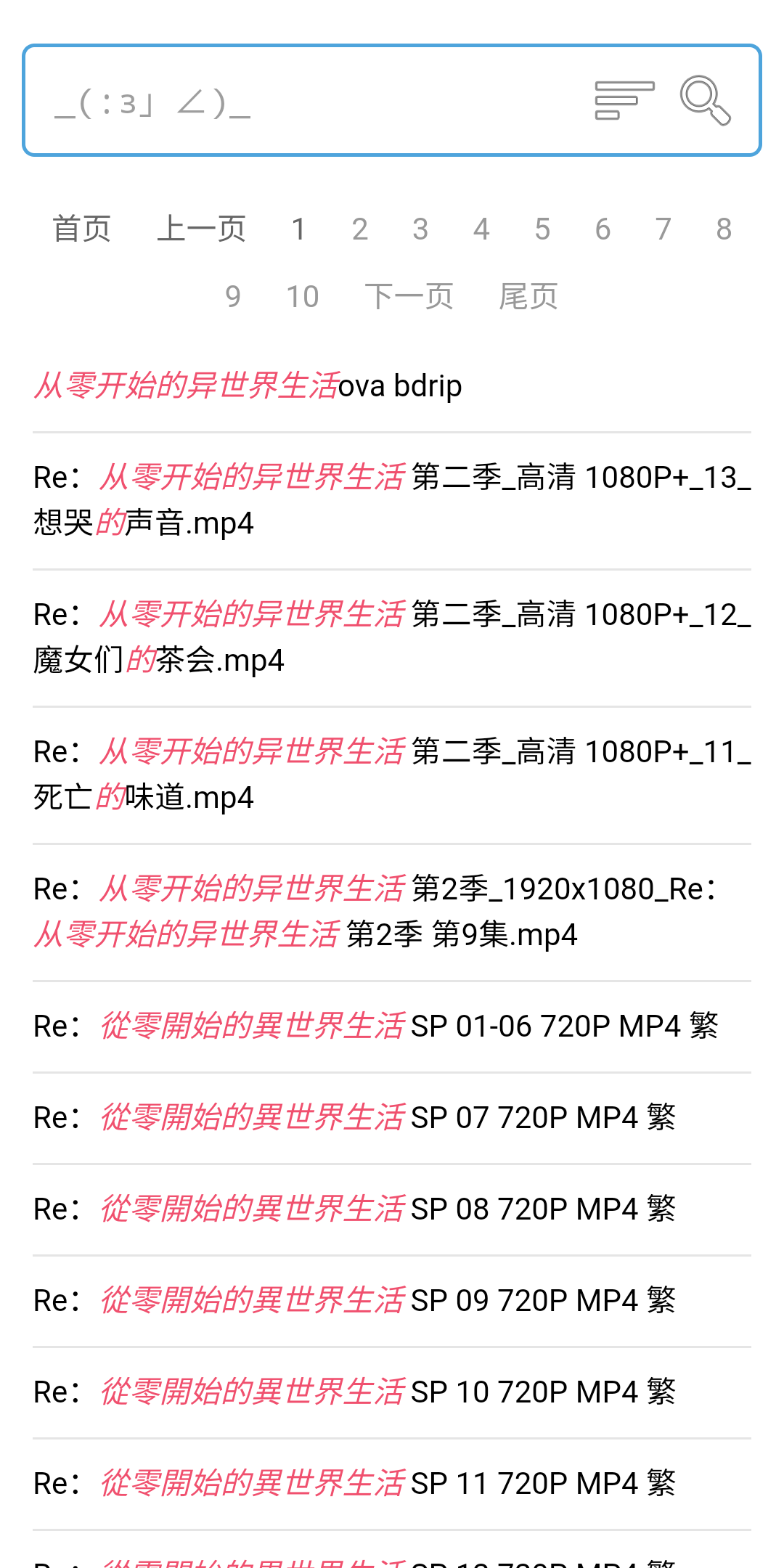This screenshot has height=1568, width=784.
Task: Open result for episode 12 魔女们的茶会.mp4
Action: (x=392, y=637)
